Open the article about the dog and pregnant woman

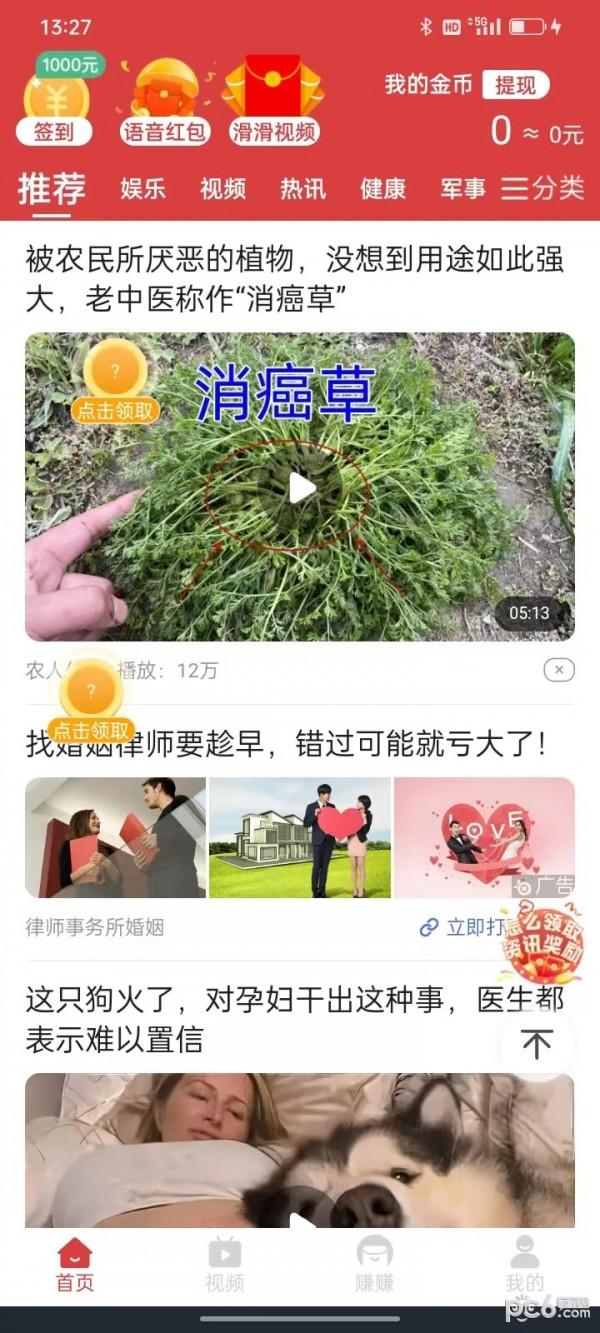(295, 1018)
